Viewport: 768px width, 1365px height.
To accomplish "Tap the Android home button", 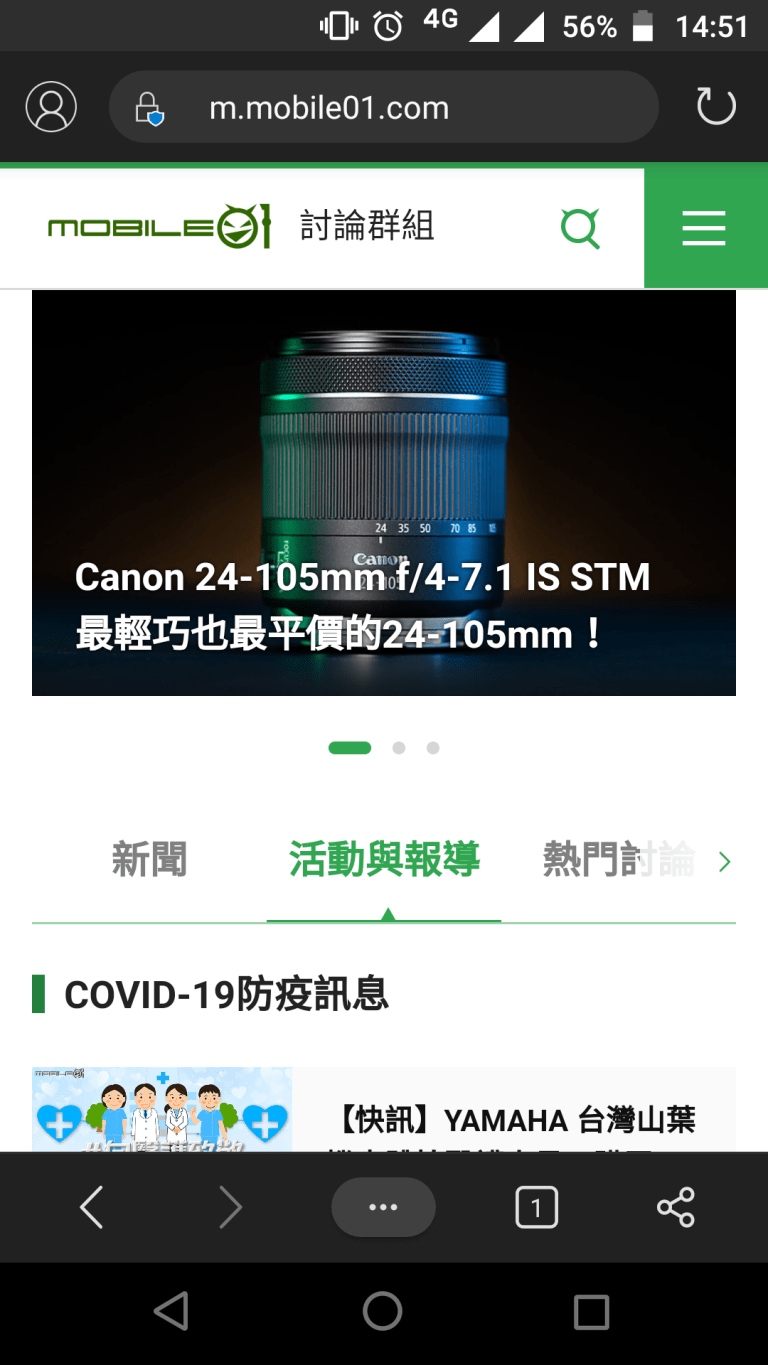I will (x=383, y=1311).
